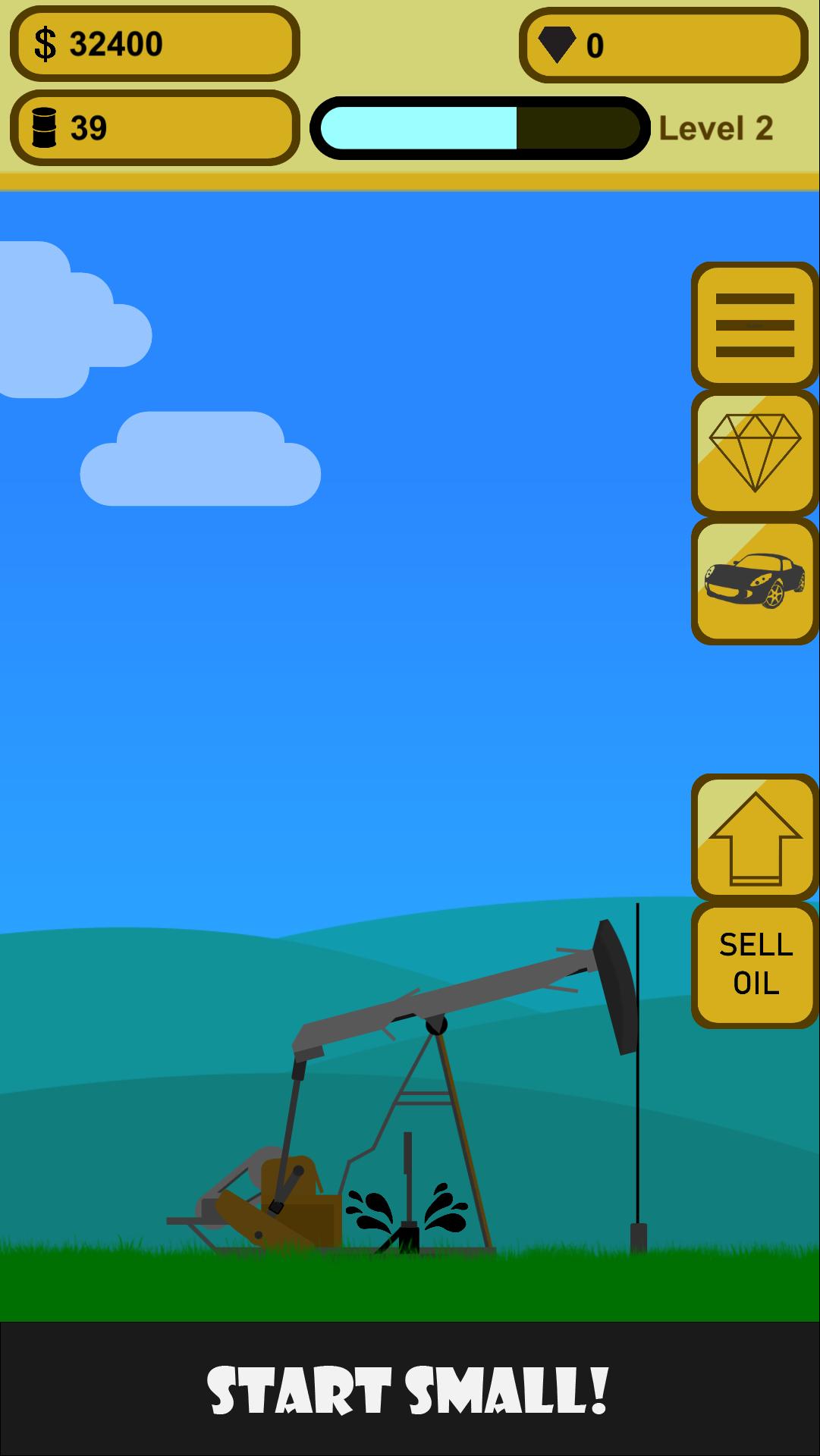Open the car shop button
Viewport: 820px width, 1456px height.
point(754,582)
